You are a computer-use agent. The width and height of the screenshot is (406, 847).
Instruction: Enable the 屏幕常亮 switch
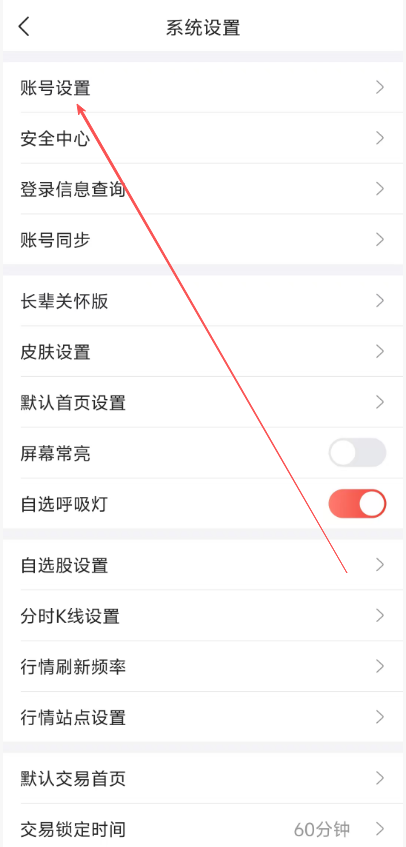coord(357,453)
